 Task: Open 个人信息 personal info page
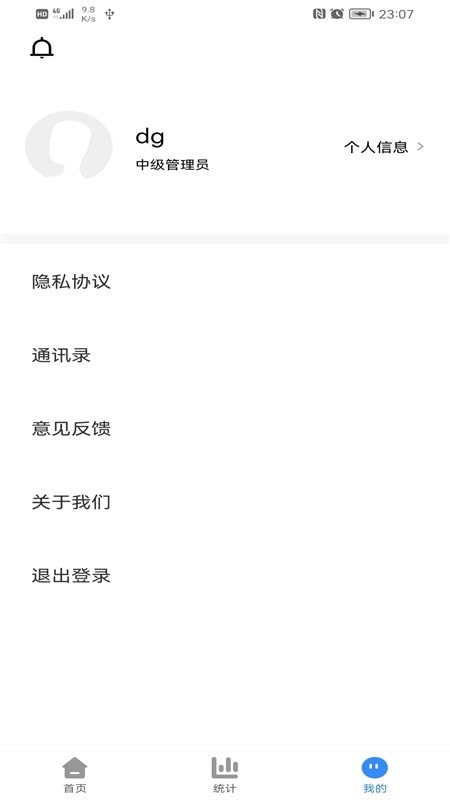(x=384, y=147)
